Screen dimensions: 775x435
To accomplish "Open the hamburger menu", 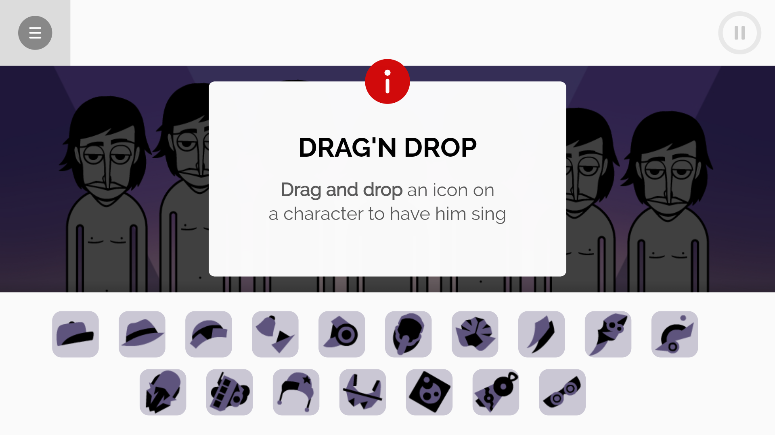I will click(35, 33).
